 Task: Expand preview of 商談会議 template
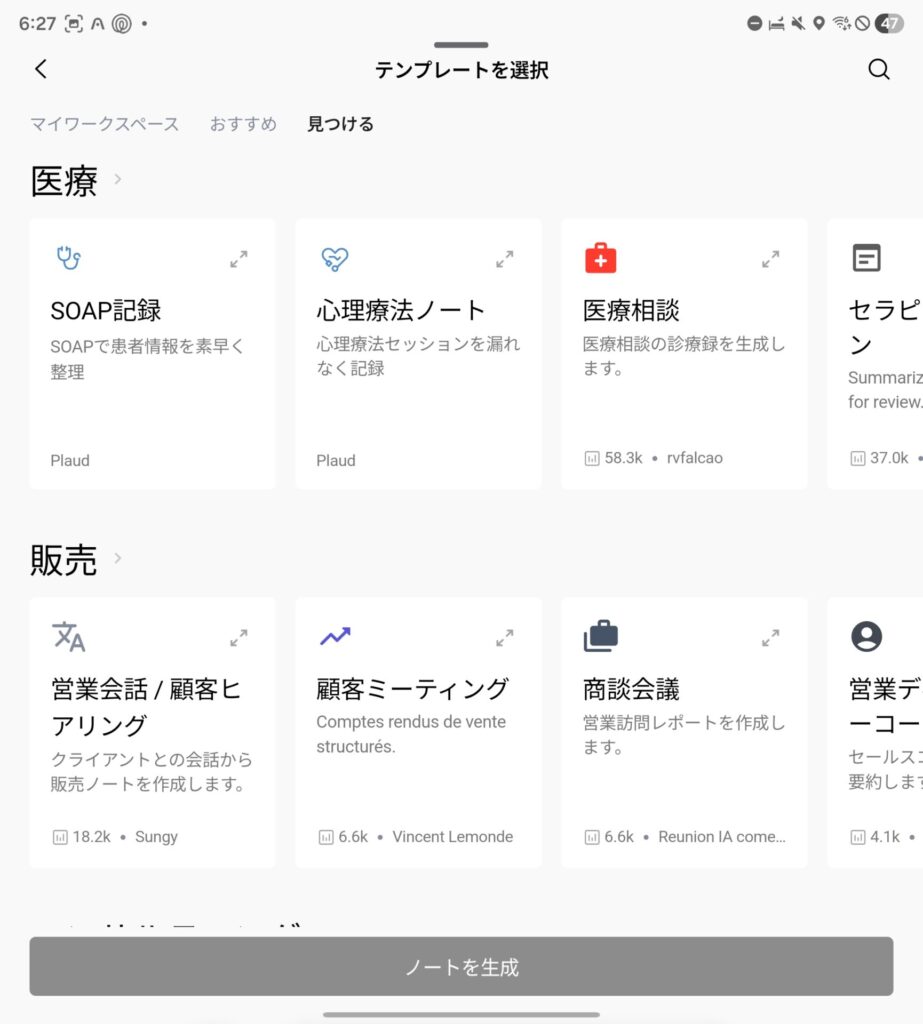click(x=771, y=637)
